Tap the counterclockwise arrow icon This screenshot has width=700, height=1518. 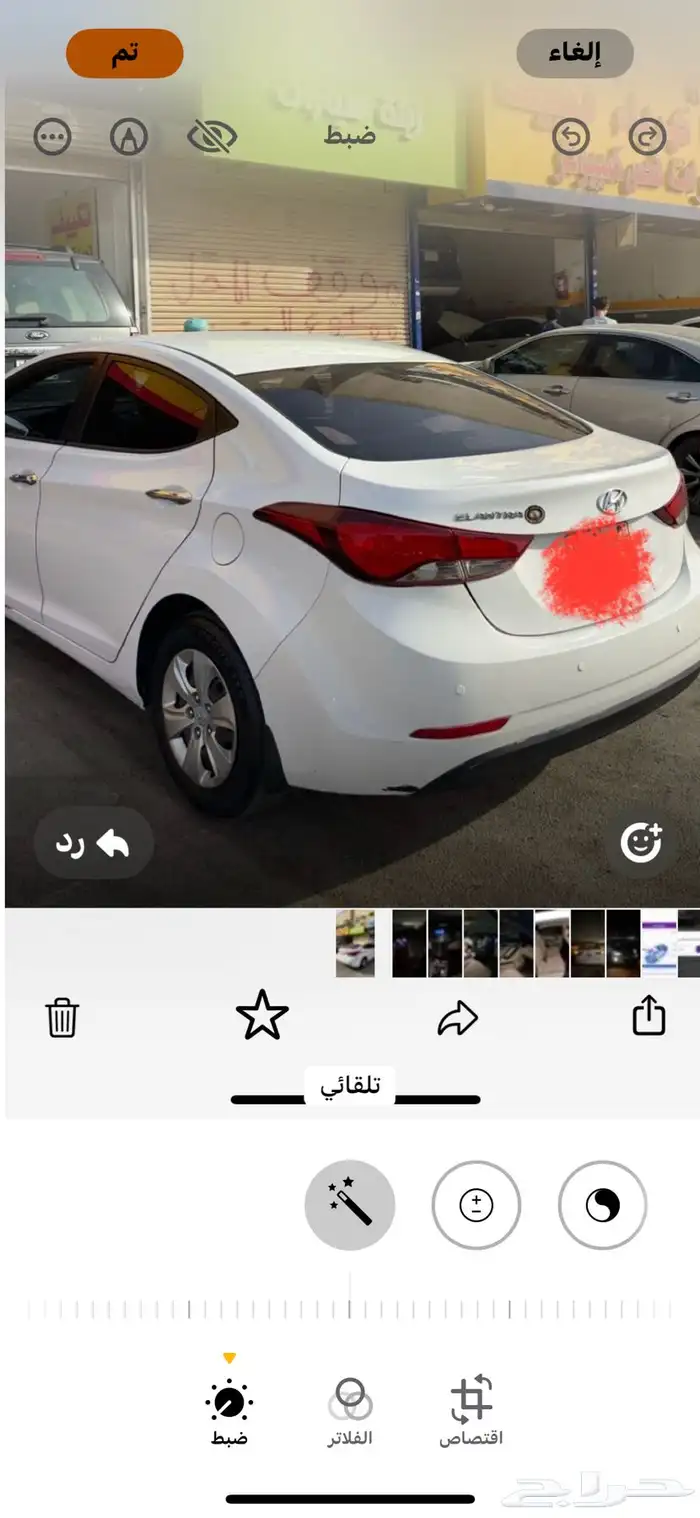point(571,137)
